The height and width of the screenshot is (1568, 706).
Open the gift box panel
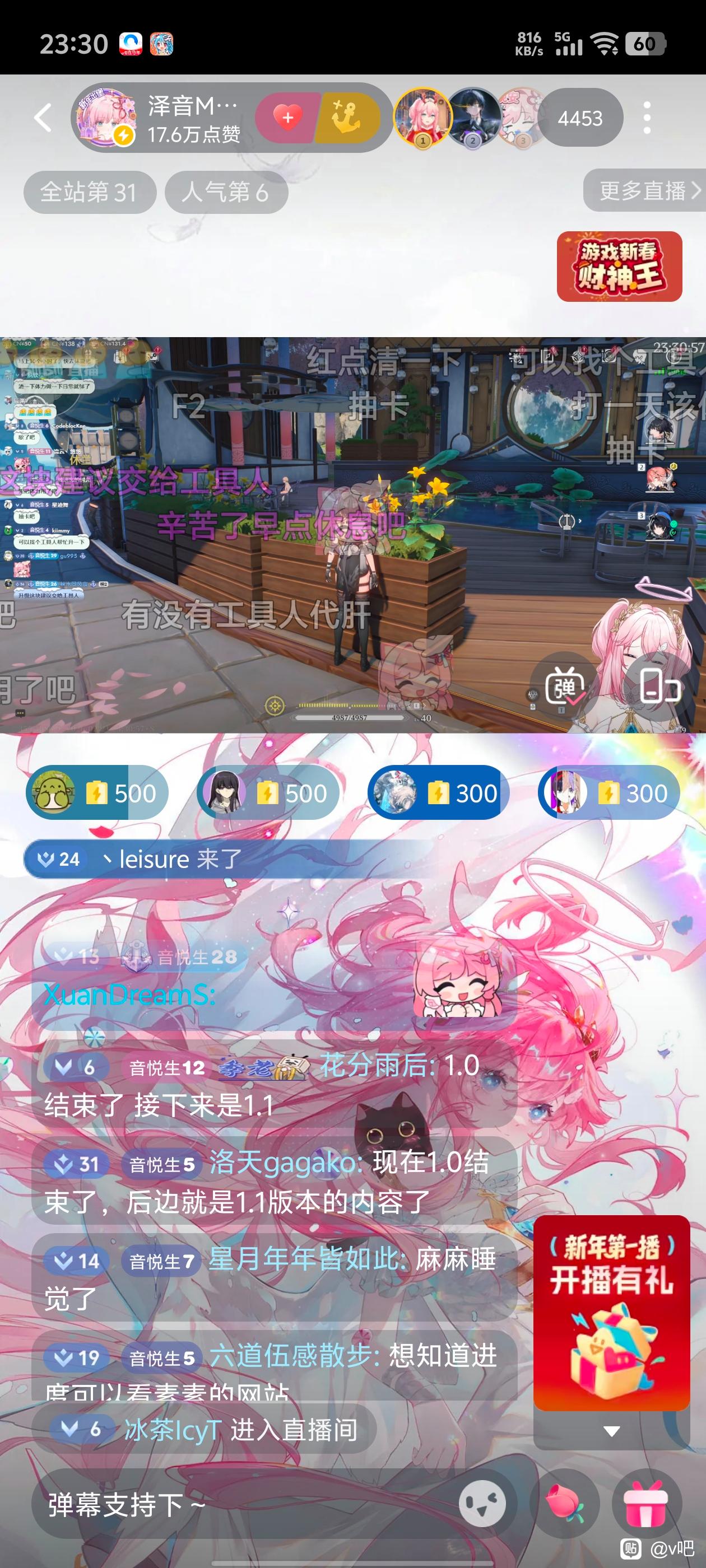[x=645, y=1504]
